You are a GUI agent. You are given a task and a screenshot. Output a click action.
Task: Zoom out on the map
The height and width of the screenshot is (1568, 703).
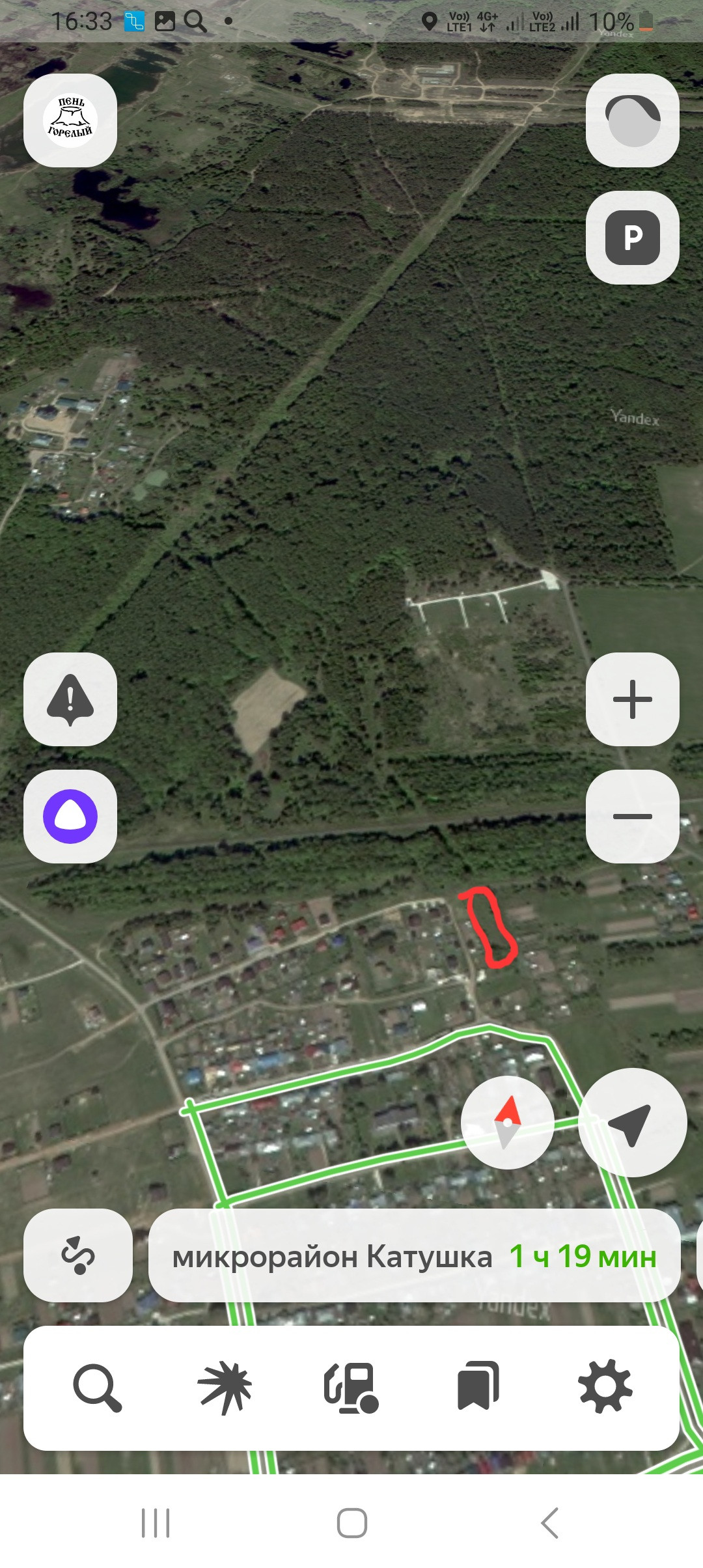(633, 817)
